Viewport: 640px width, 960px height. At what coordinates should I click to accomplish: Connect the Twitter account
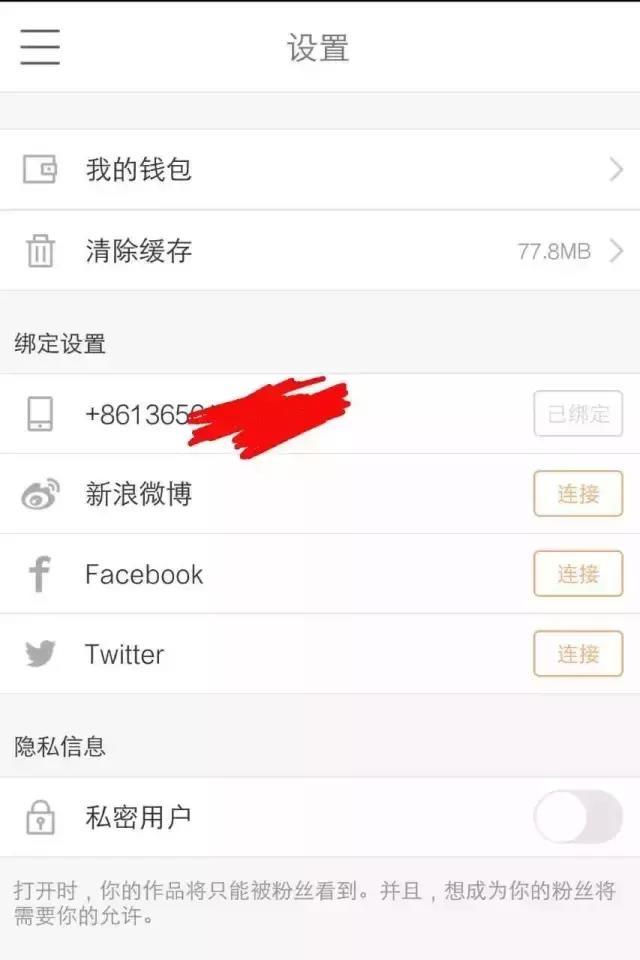click(x=578, y=654)
